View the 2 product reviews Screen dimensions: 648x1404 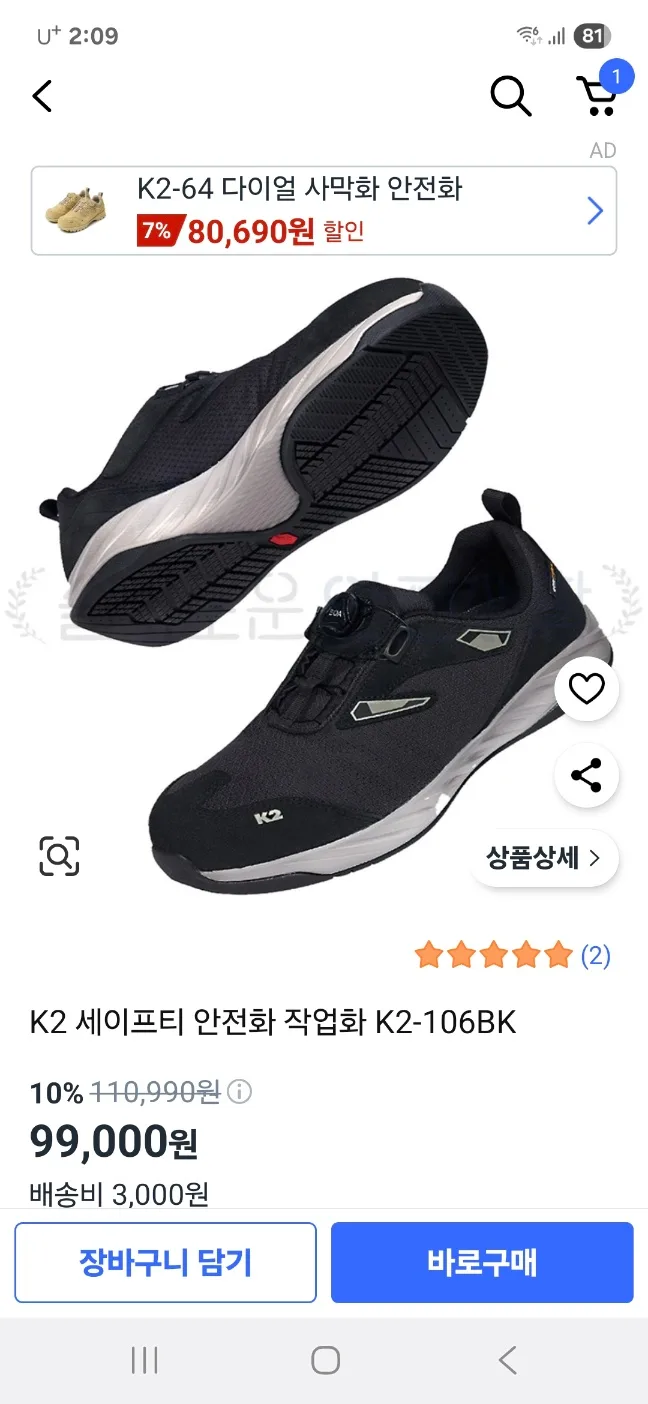pyautogui.click(x=513, y=955)
